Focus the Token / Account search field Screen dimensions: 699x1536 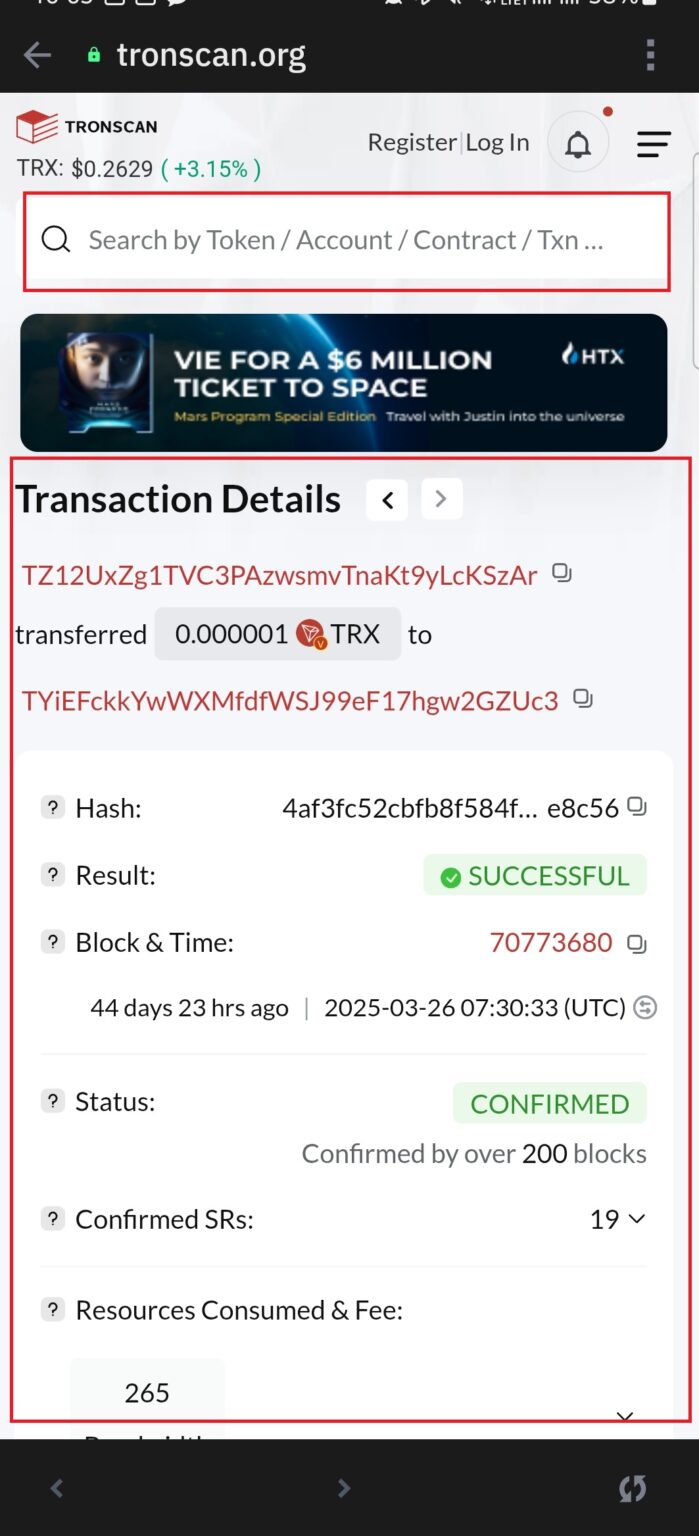pyautogui.click(x=346, y=240)
